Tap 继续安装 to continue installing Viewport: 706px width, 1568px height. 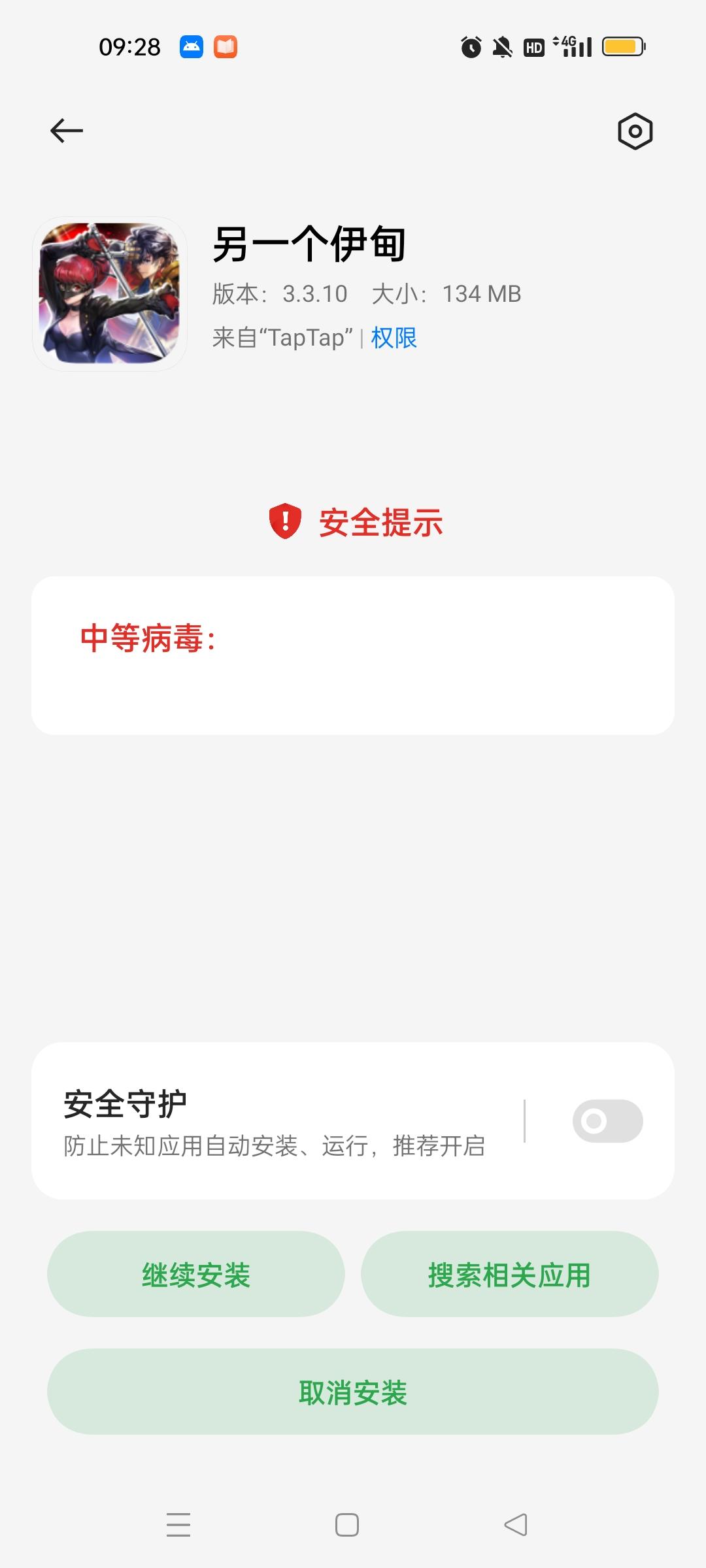pyautogui.click(x=196, y=1275)
